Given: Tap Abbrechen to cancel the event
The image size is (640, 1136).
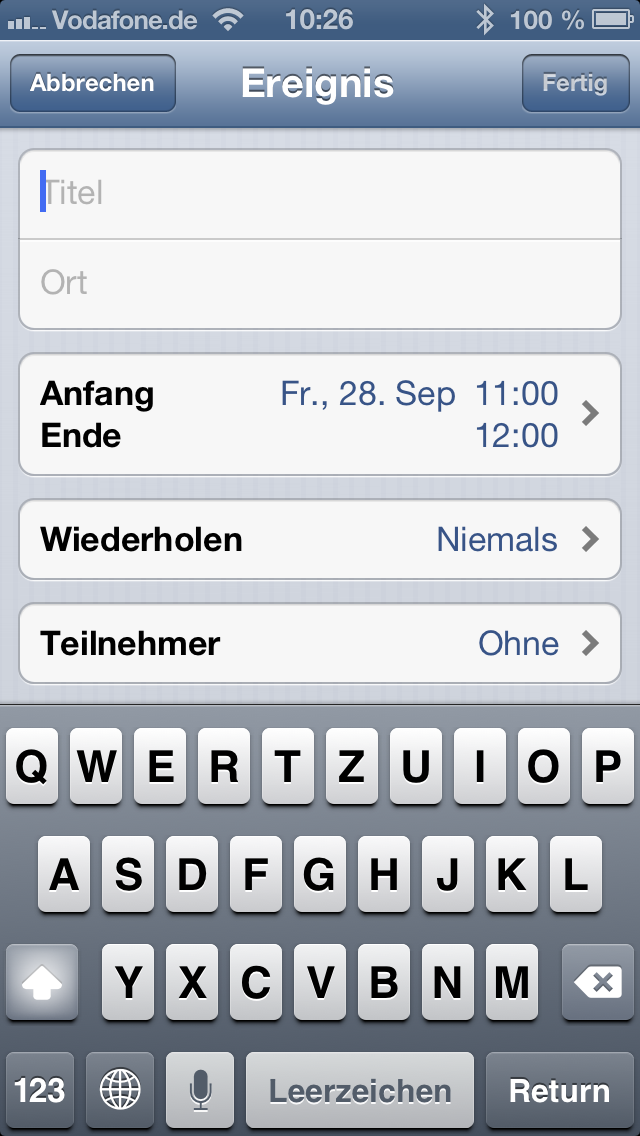Looking at the screenshot, I should [x=93, y=83].
